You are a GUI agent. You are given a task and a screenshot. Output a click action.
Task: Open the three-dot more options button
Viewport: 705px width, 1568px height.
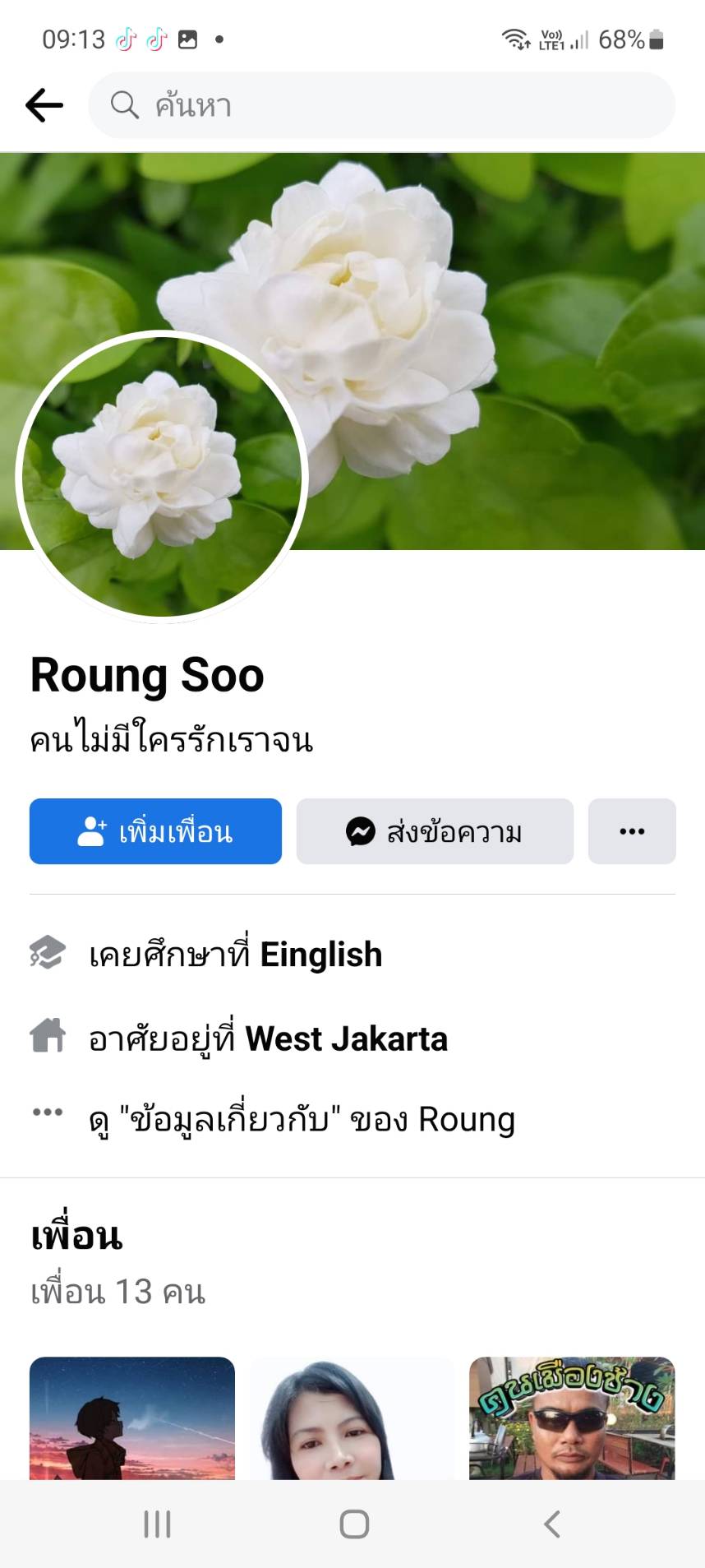pyautogui.click(x=631, y=831)
